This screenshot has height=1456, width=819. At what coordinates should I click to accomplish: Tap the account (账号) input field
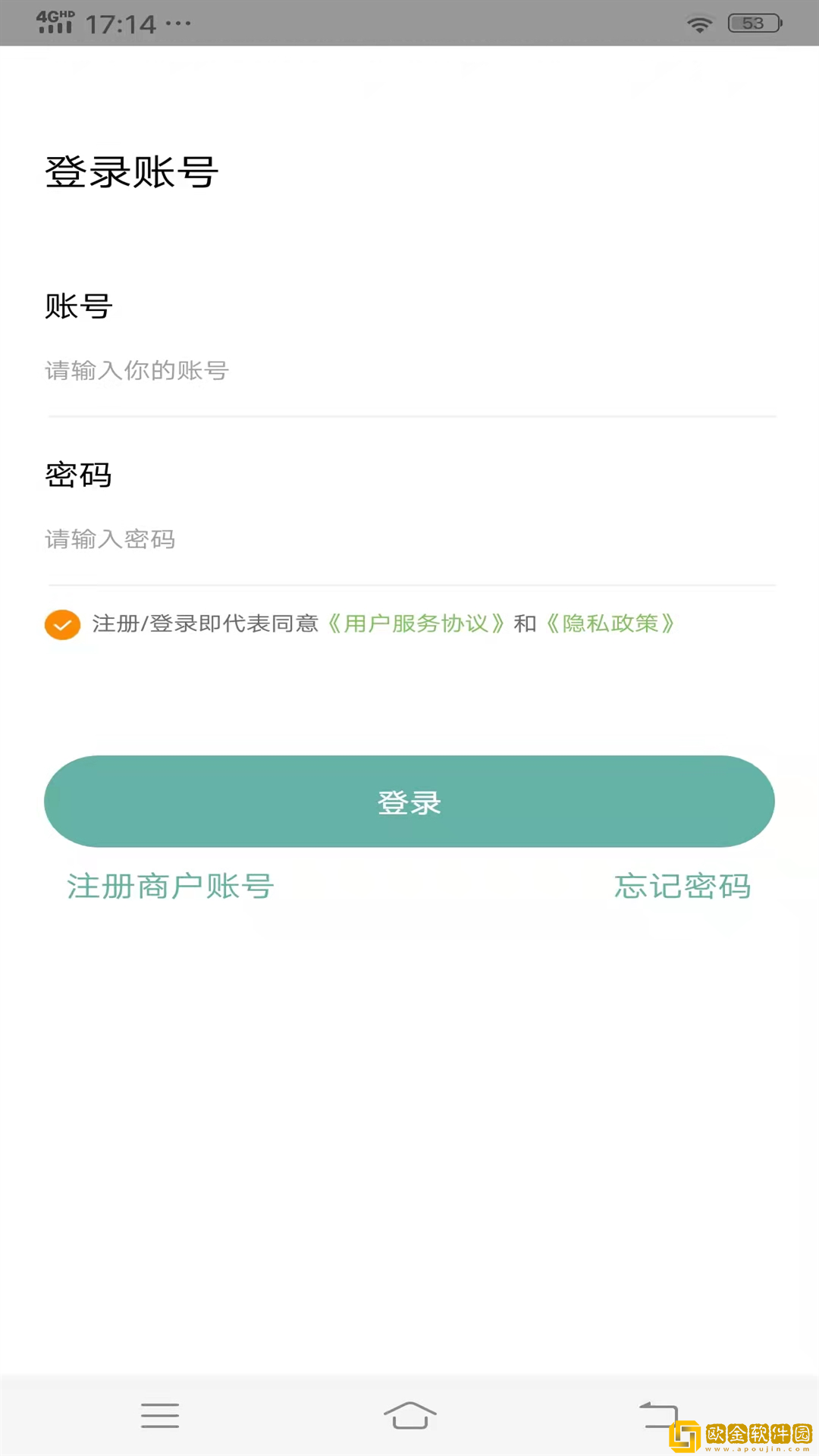tap(409, 371)
